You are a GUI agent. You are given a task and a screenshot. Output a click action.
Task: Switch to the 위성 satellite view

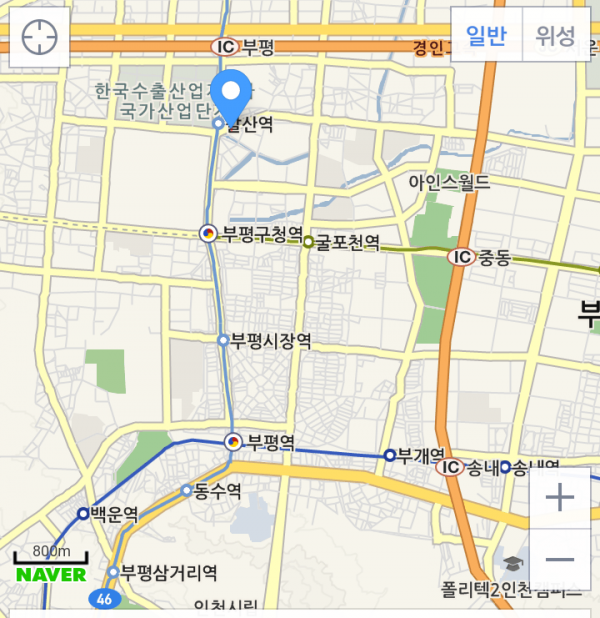pyautogui.click(x=555, y=37)
